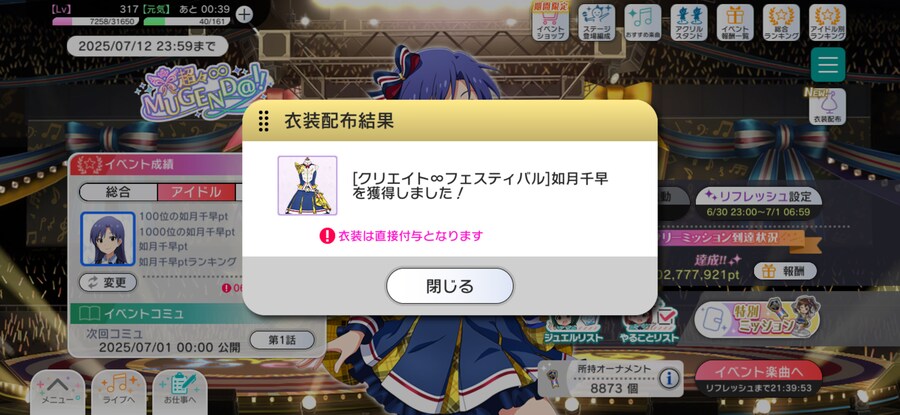Tap the plus button beside stamina gauge
900x415 pixels.
tap(244, 15)
